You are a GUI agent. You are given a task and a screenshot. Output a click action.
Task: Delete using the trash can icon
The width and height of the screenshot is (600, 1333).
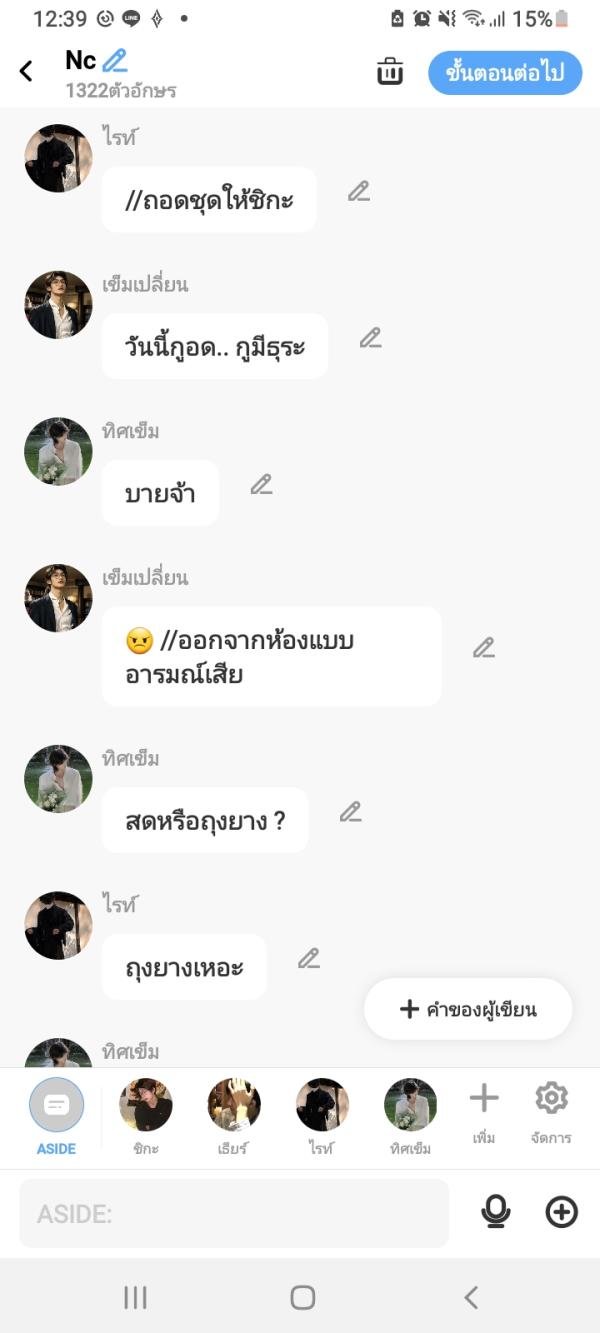pyautogui.click(x=390, y=72)
